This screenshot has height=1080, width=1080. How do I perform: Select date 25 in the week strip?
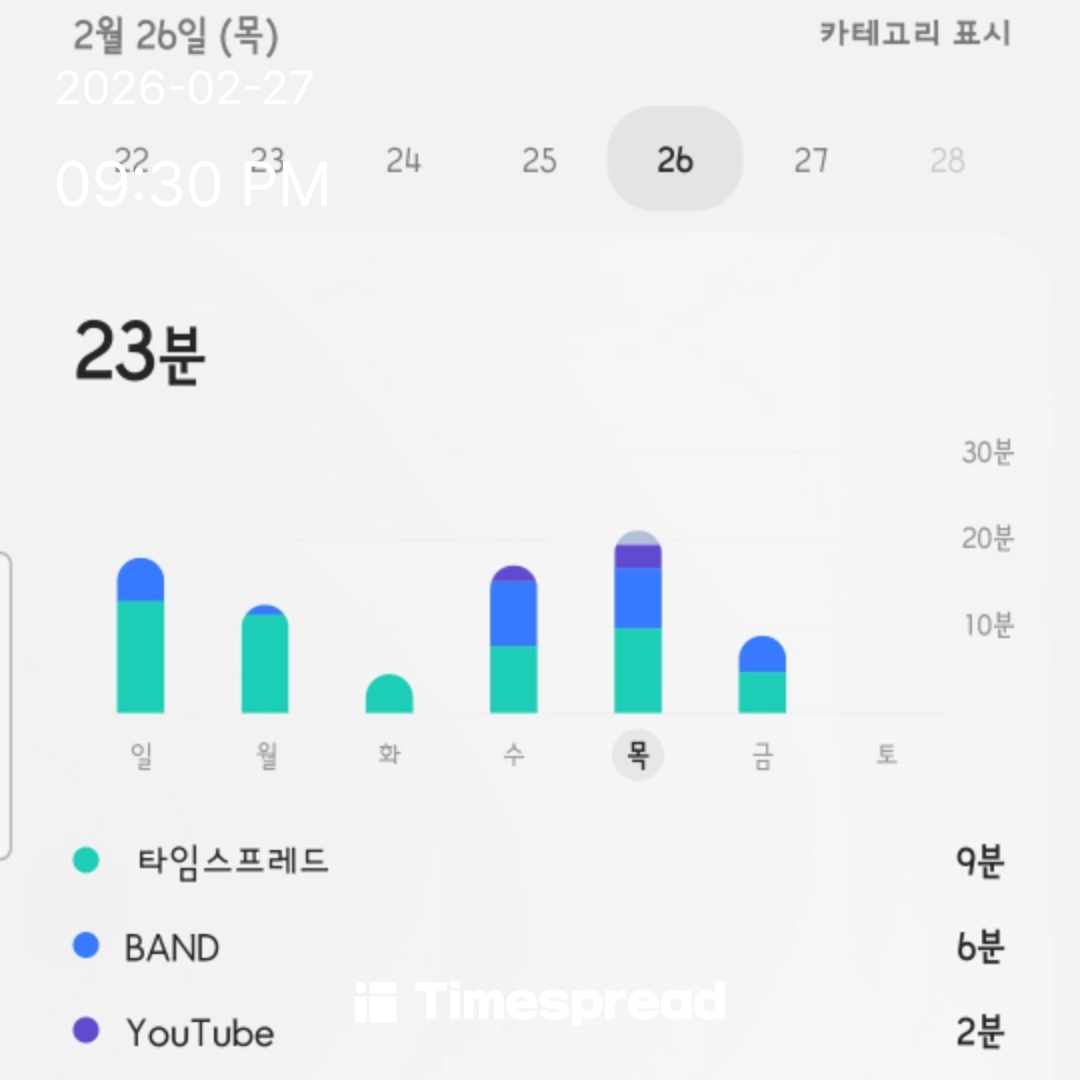click(x=539, y=160)
